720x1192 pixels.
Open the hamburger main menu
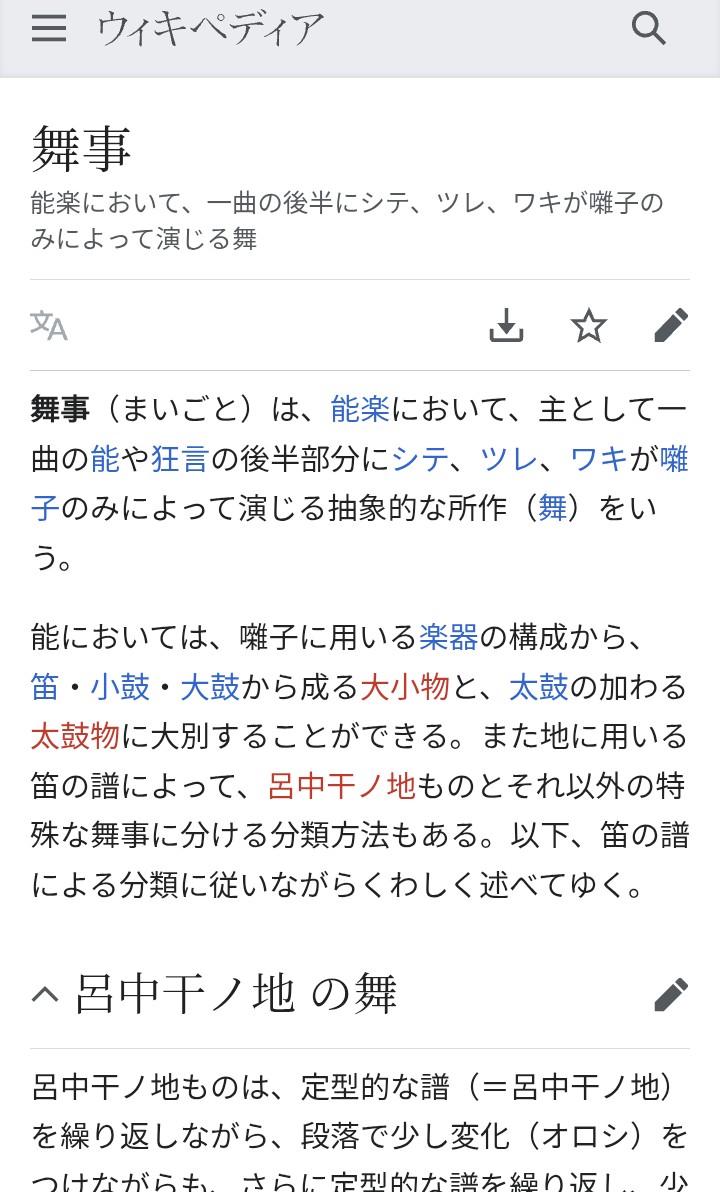[48, 28]
